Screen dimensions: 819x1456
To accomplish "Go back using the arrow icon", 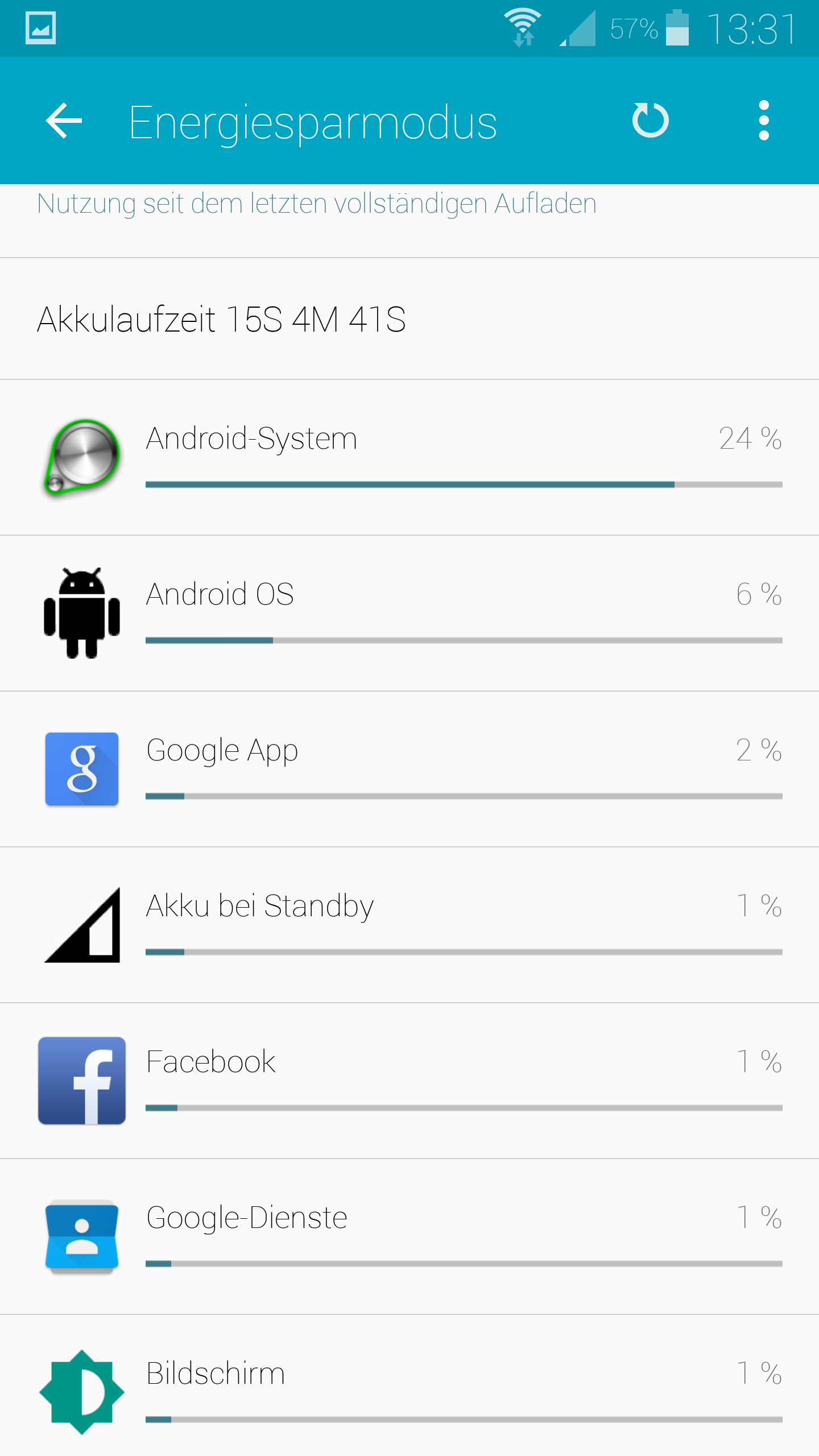I will point(64,121).
